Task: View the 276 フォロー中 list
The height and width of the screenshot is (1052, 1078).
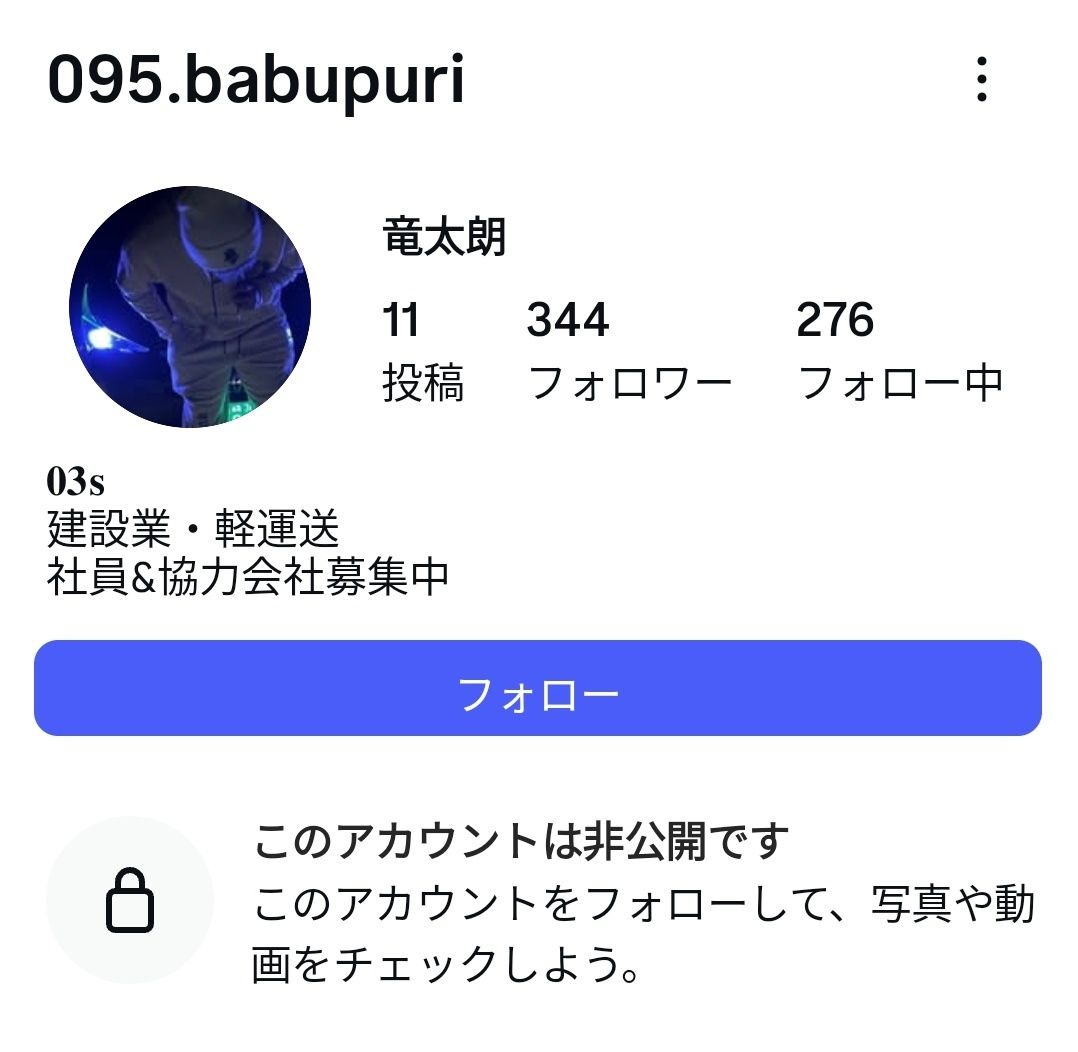Action: (x=899, y=351)
